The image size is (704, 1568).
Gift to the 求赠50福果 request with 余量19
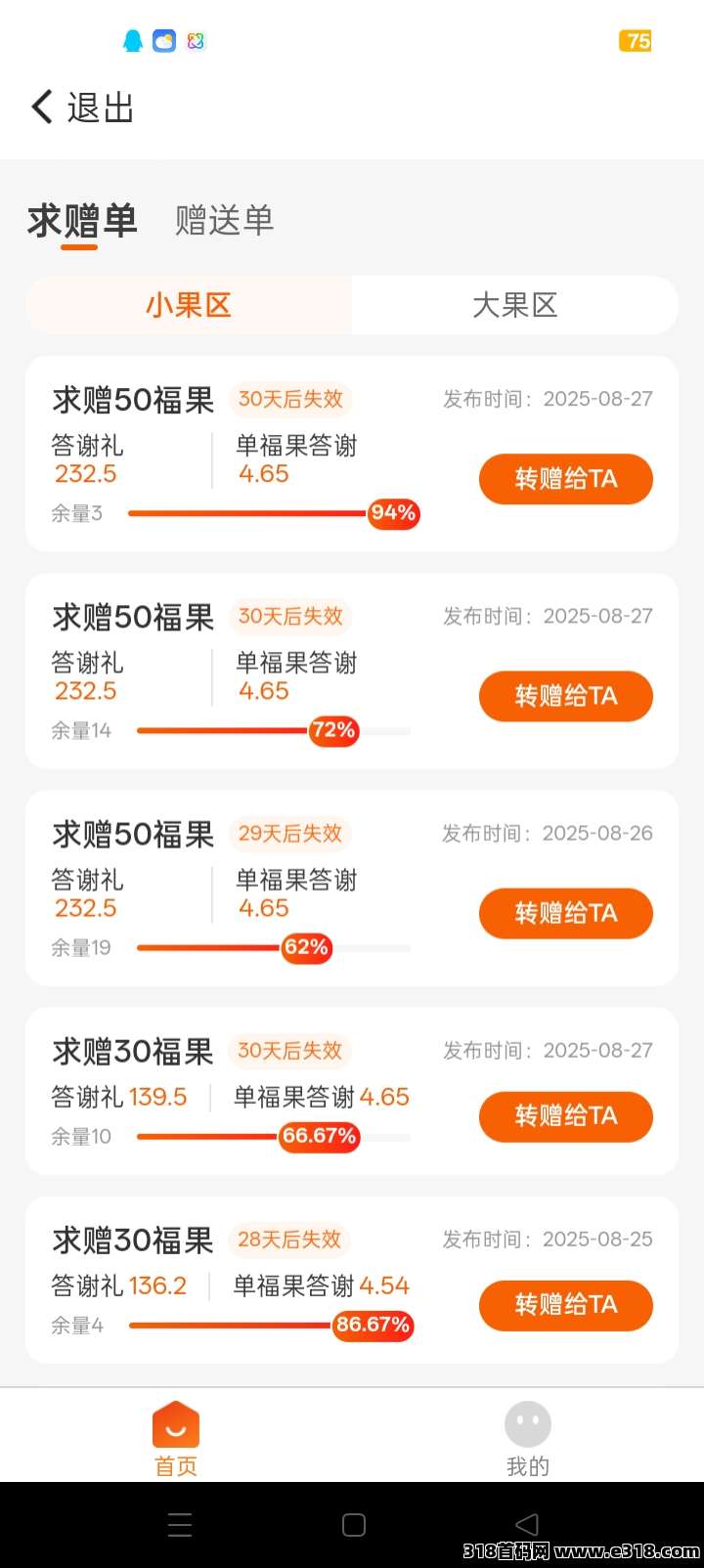click(x=565, y=913)
